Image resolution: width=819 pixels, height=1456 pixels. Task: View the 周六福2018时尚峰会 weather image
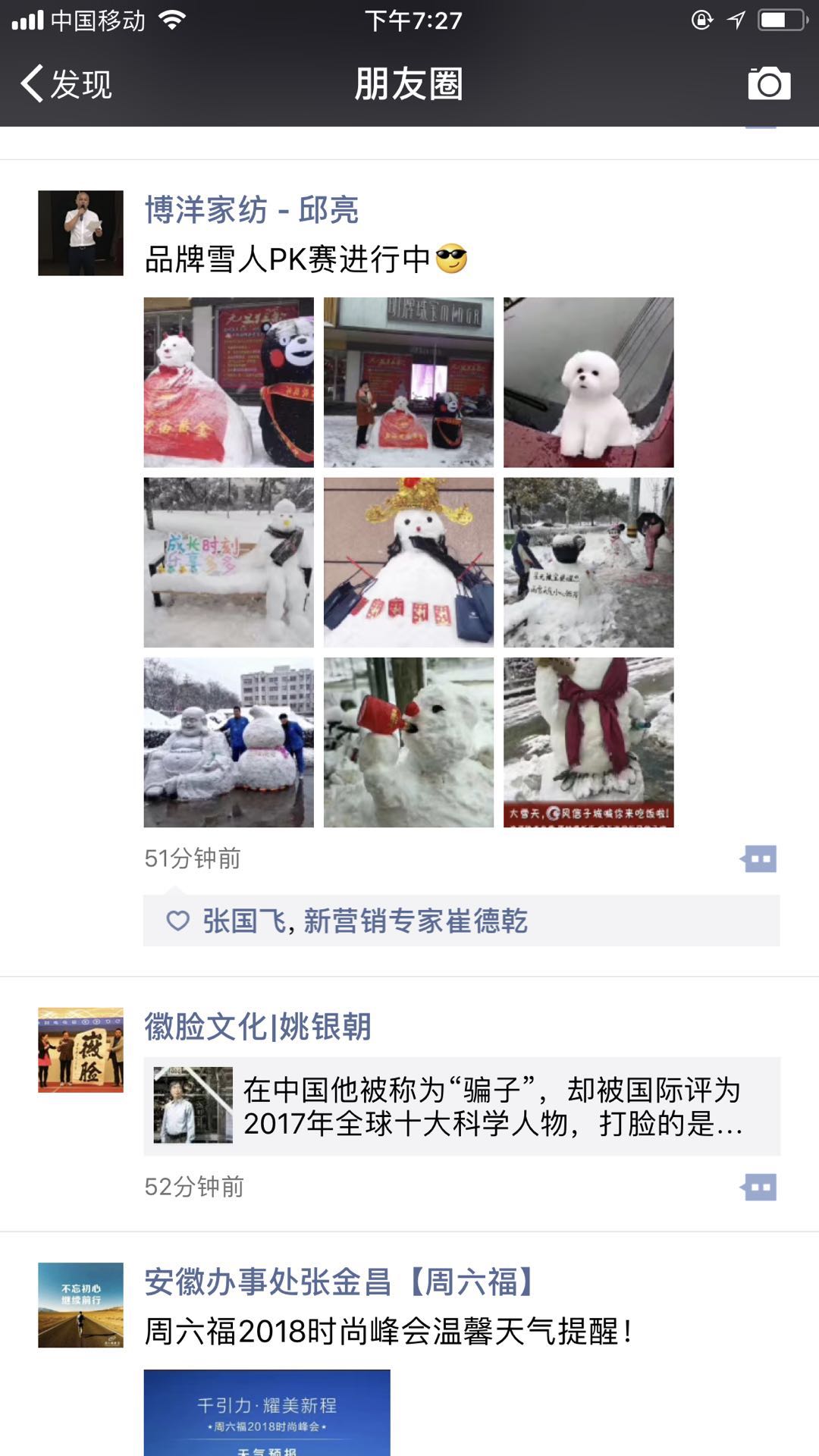tap(267, 1412)
